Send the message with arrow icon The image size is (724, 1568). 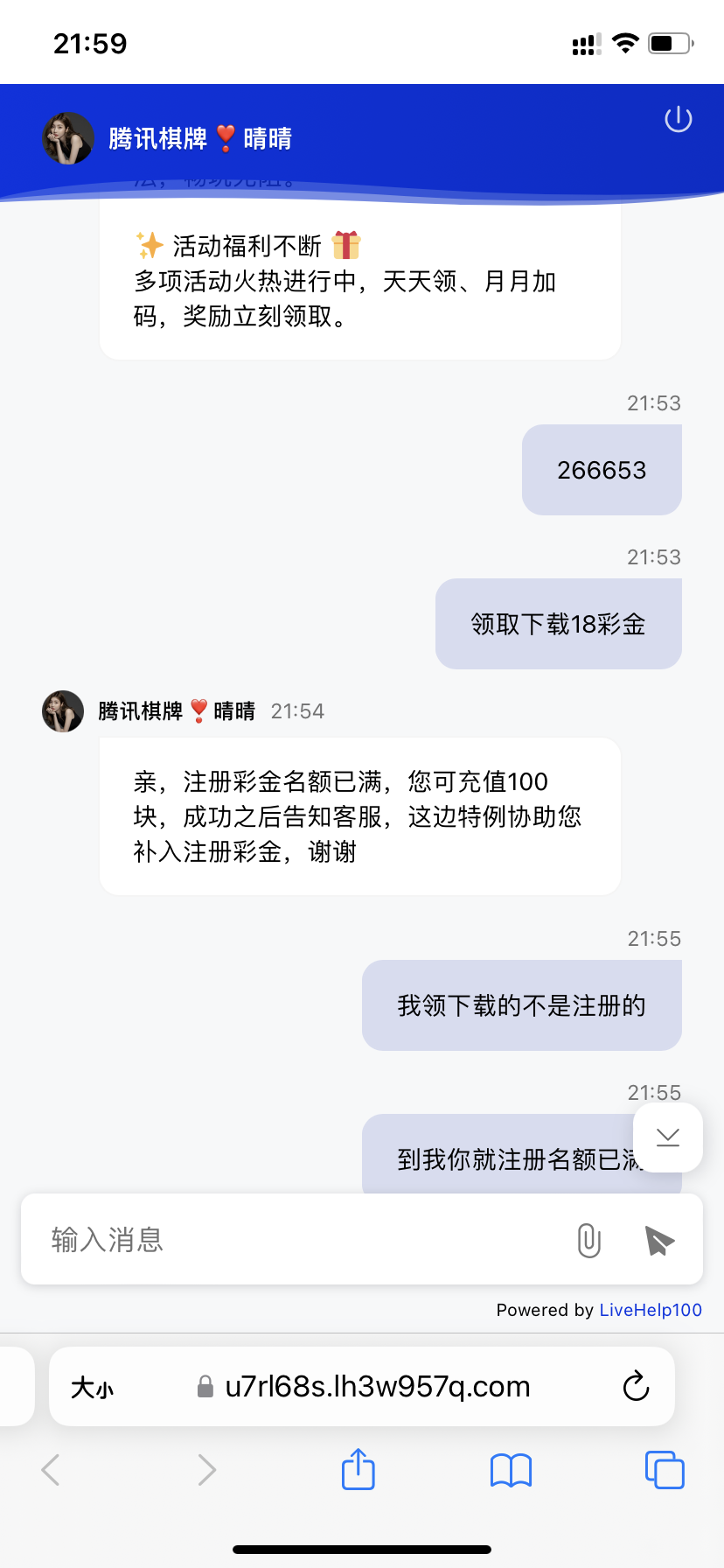point(659,1241)
